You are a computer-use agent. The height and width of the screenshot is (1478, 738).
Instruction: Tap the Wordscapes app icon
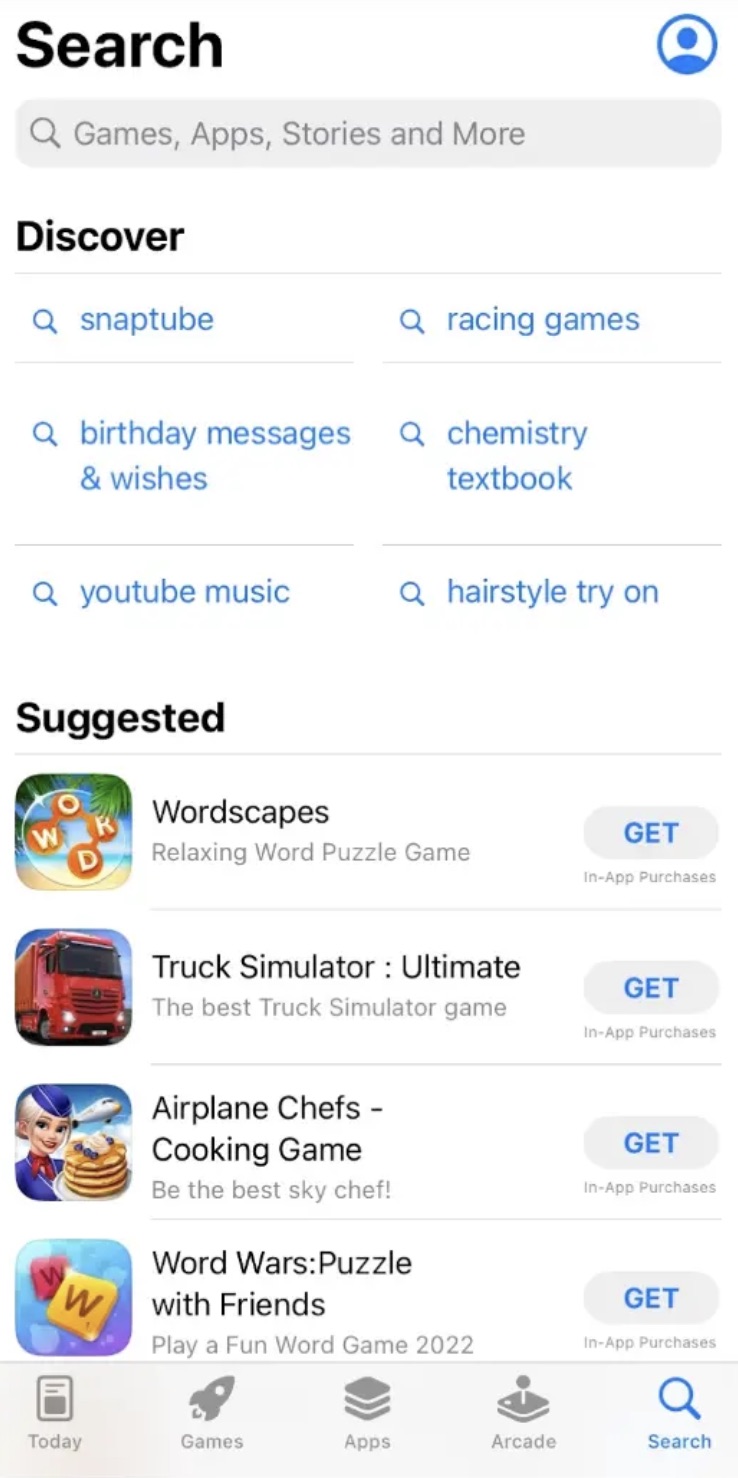73,832
